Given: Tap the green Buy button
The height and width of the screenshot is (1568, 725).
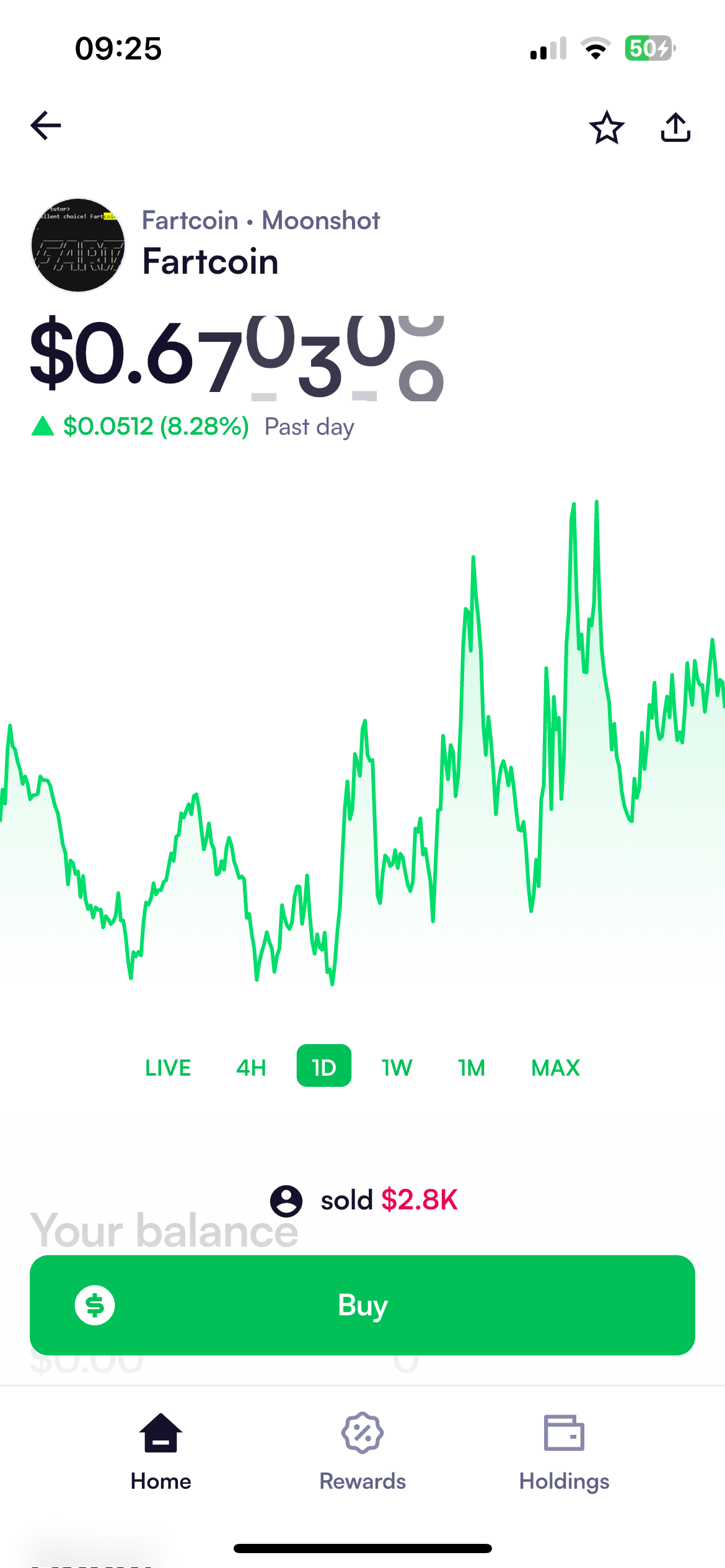Looking at the screenshot, I should pos(362,1305).
